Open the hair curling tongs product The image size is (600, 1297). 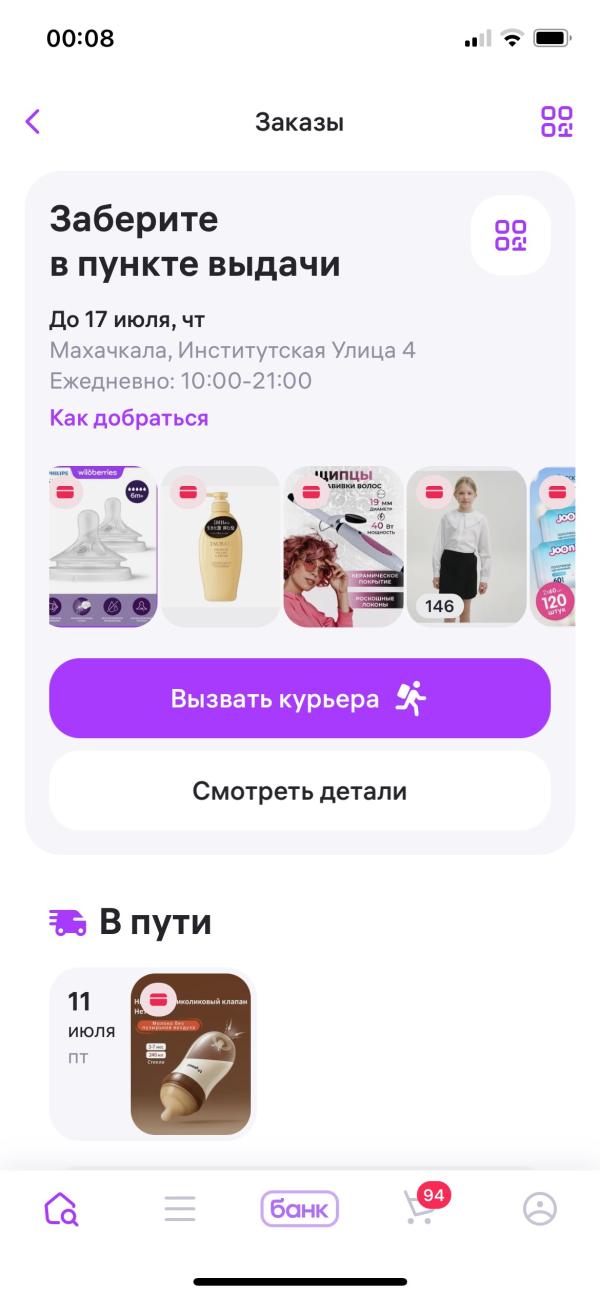coord(343,547)
